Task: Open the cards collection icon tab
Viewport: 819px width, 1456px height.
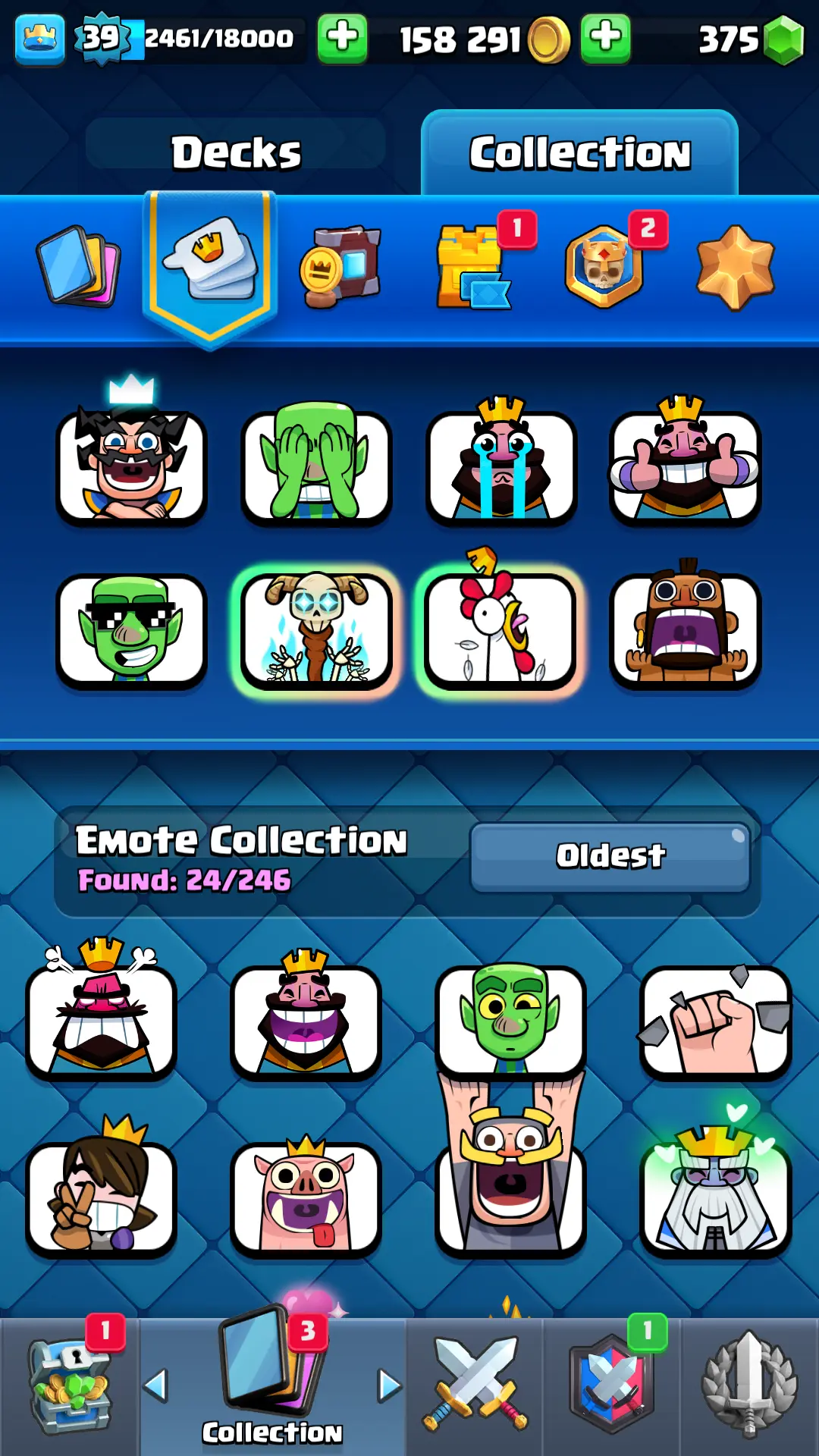Action: pyautogui.click(x=78, y=265)
